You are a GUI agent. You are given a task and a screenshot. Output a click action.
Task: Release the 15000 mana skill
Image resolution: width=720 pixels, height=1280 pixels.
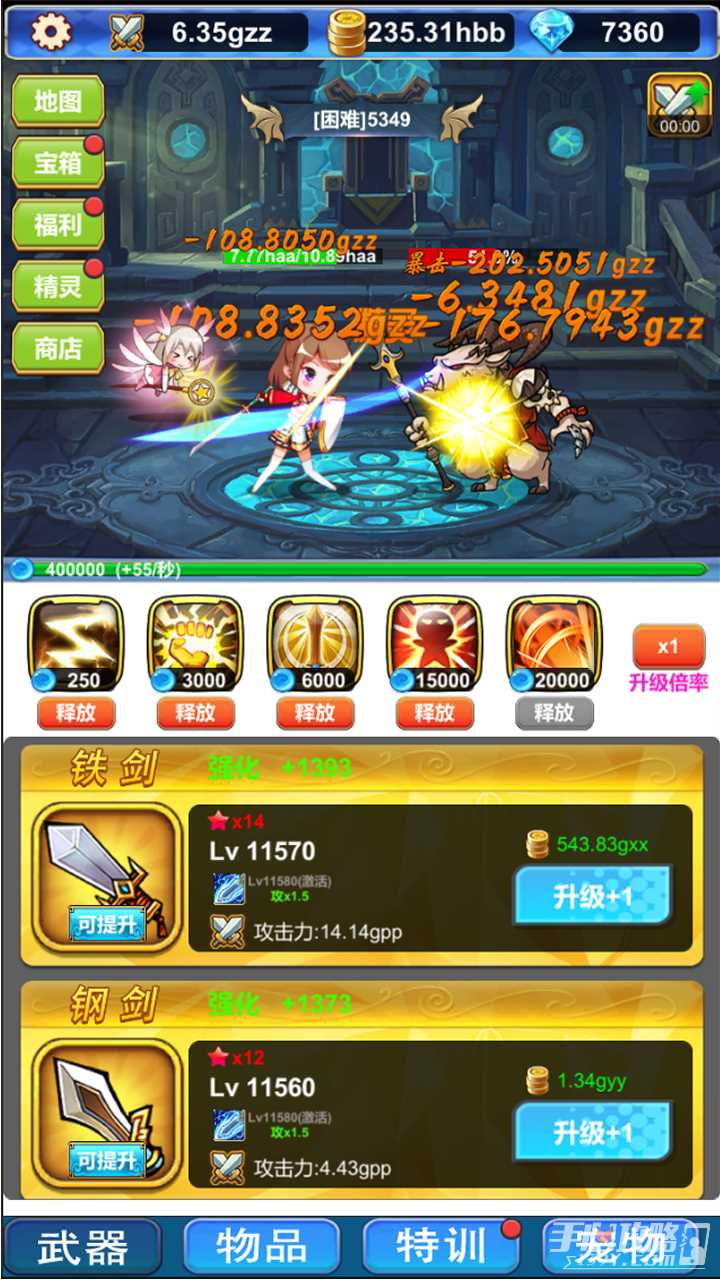[x=435, y=713]
